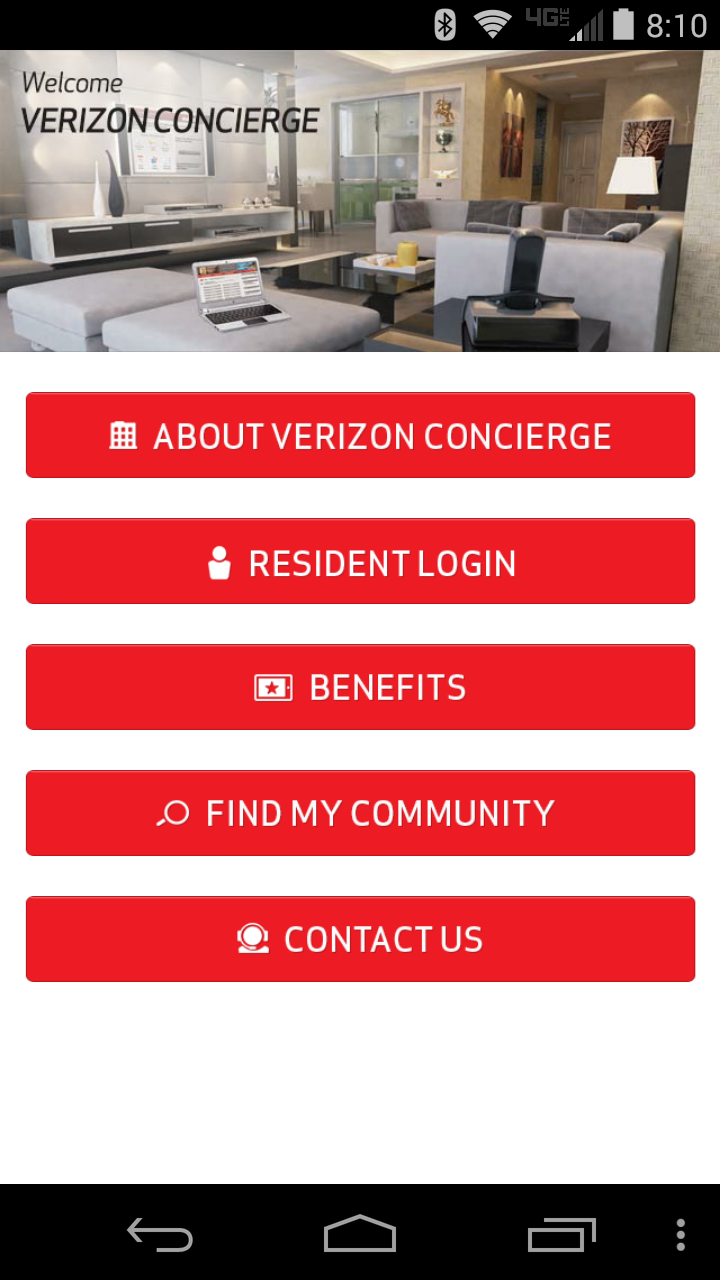Open the Contact Us page

pos(360,939)
